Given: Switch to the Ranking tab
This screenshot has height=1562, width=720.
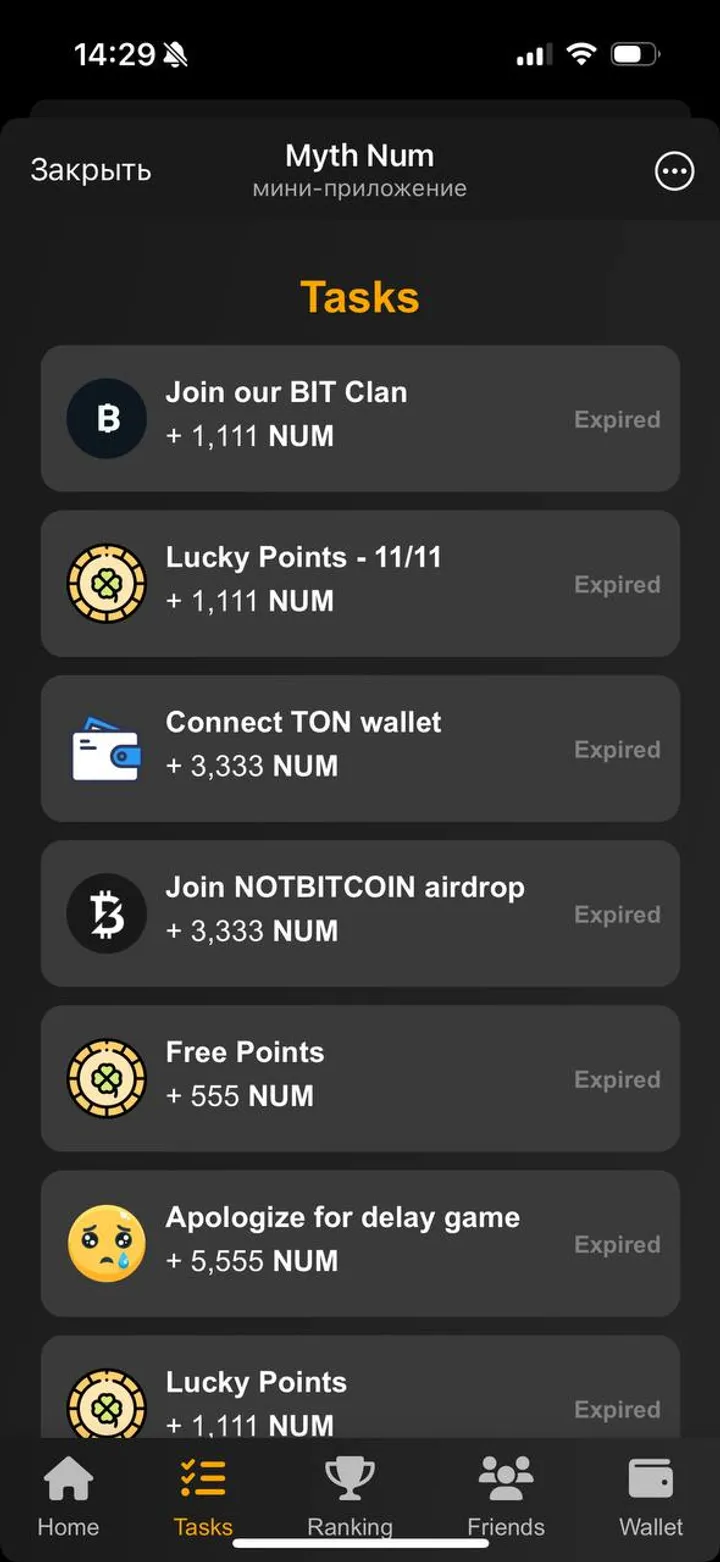Looking at the screenshot, I should [351, 1495].
